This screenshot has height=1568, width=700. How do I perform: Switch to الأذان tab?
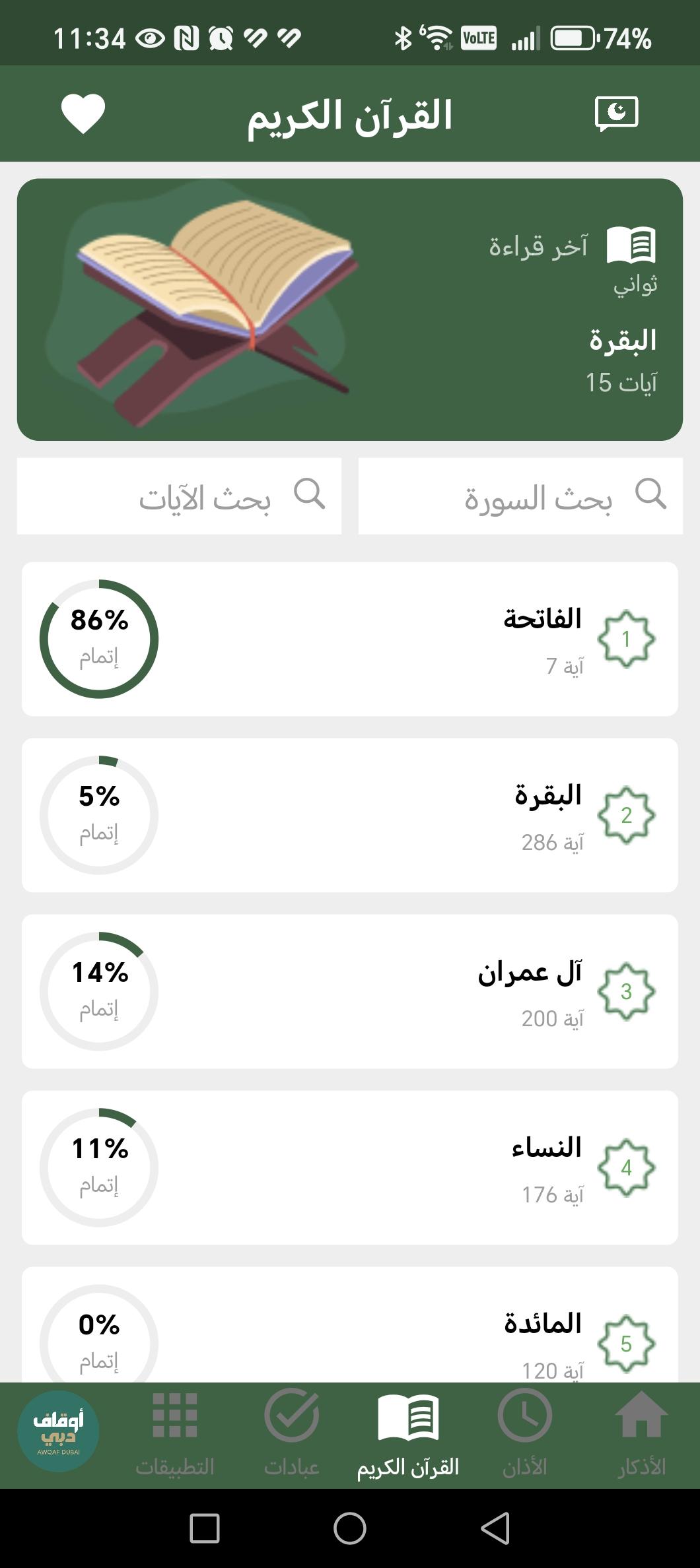524,1433
